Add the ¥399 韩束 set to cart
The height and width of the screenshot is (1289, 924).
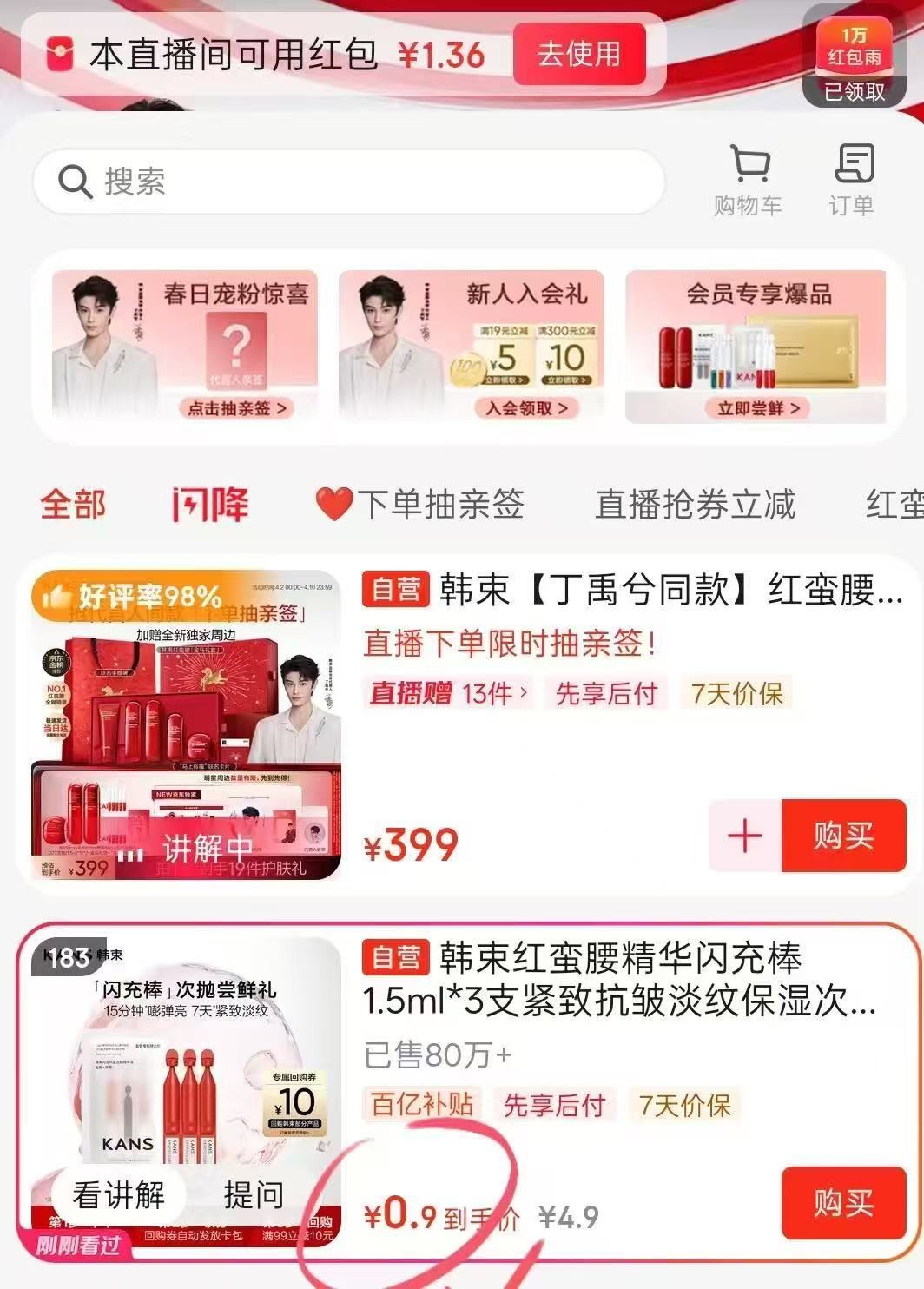coord(745,836)
